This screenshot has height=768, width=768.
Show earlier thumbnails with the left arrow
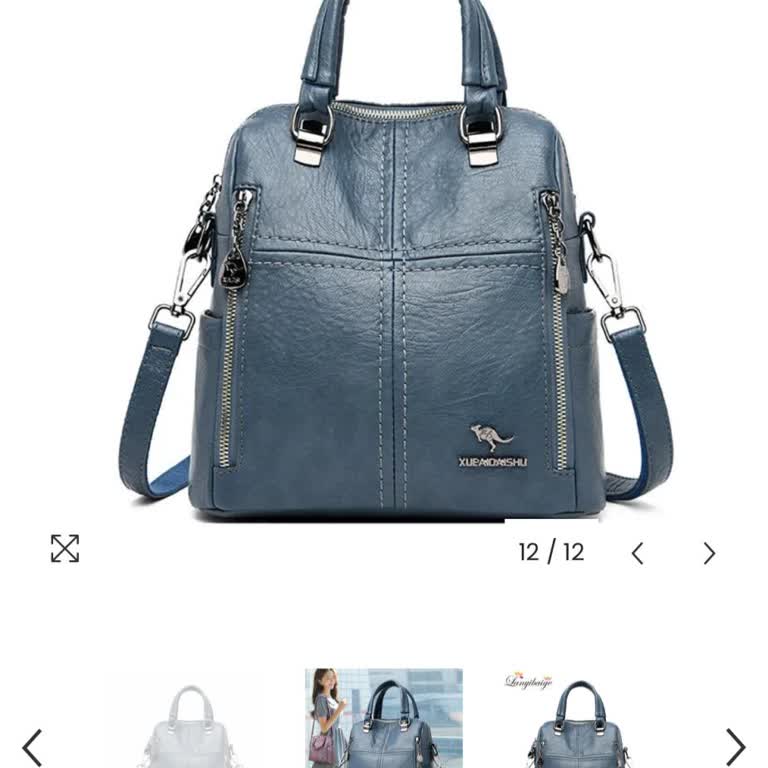point(33,747)
